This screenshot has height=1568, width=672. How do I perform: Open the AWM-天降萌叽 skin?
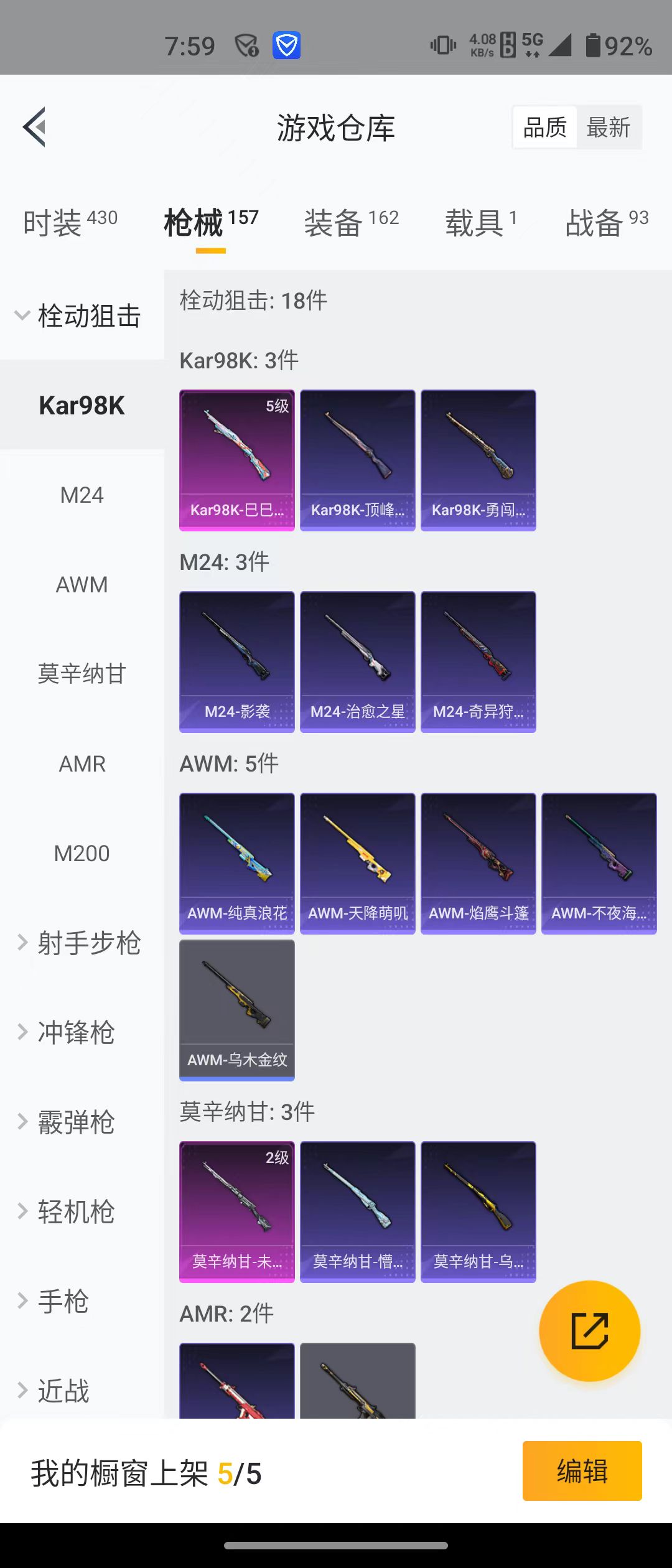pyautogui.click(x=357, y=864)
